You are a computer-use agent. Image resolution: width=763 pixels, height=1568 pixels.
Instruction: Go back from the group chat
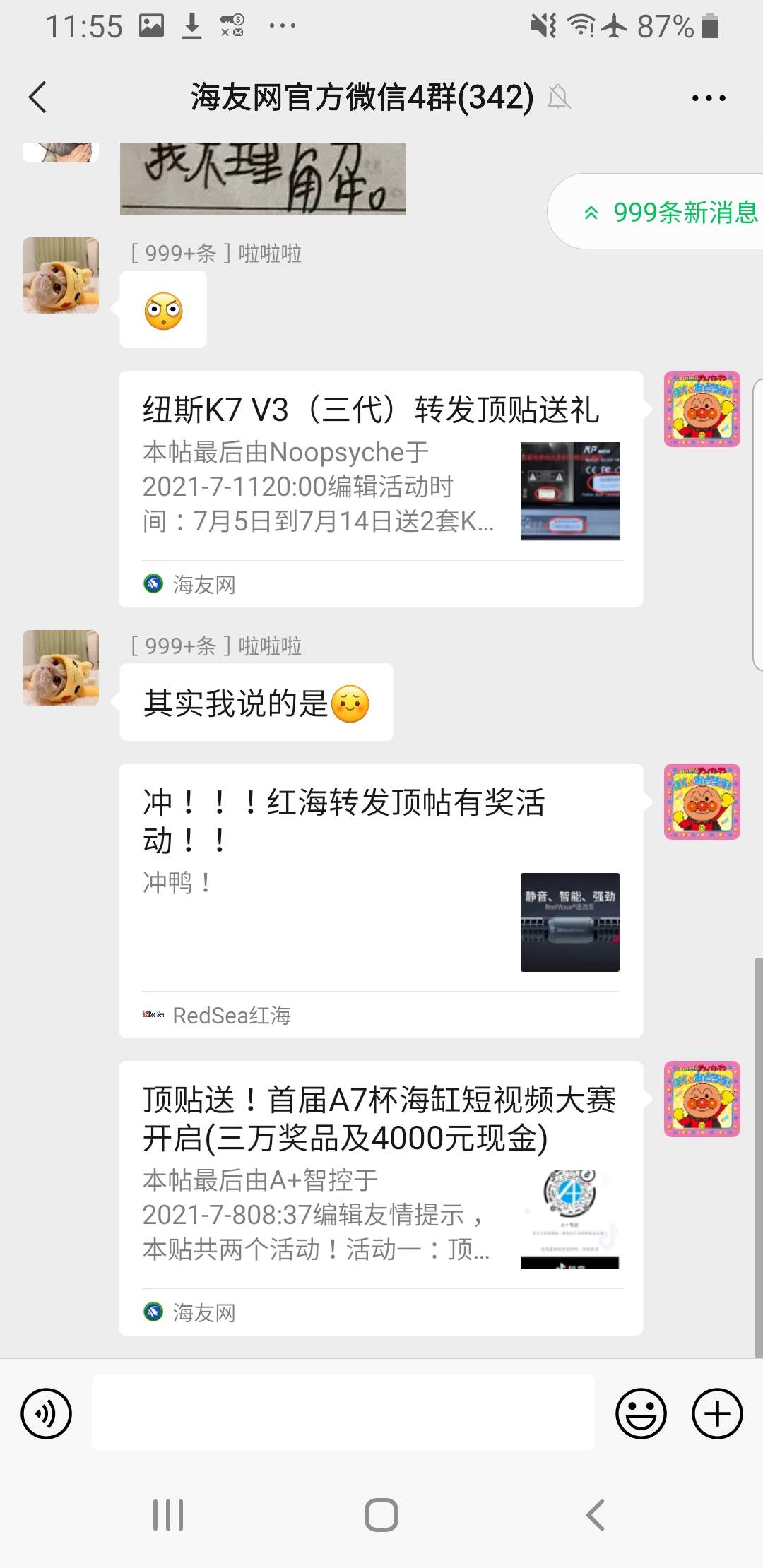tap(38, 97)
